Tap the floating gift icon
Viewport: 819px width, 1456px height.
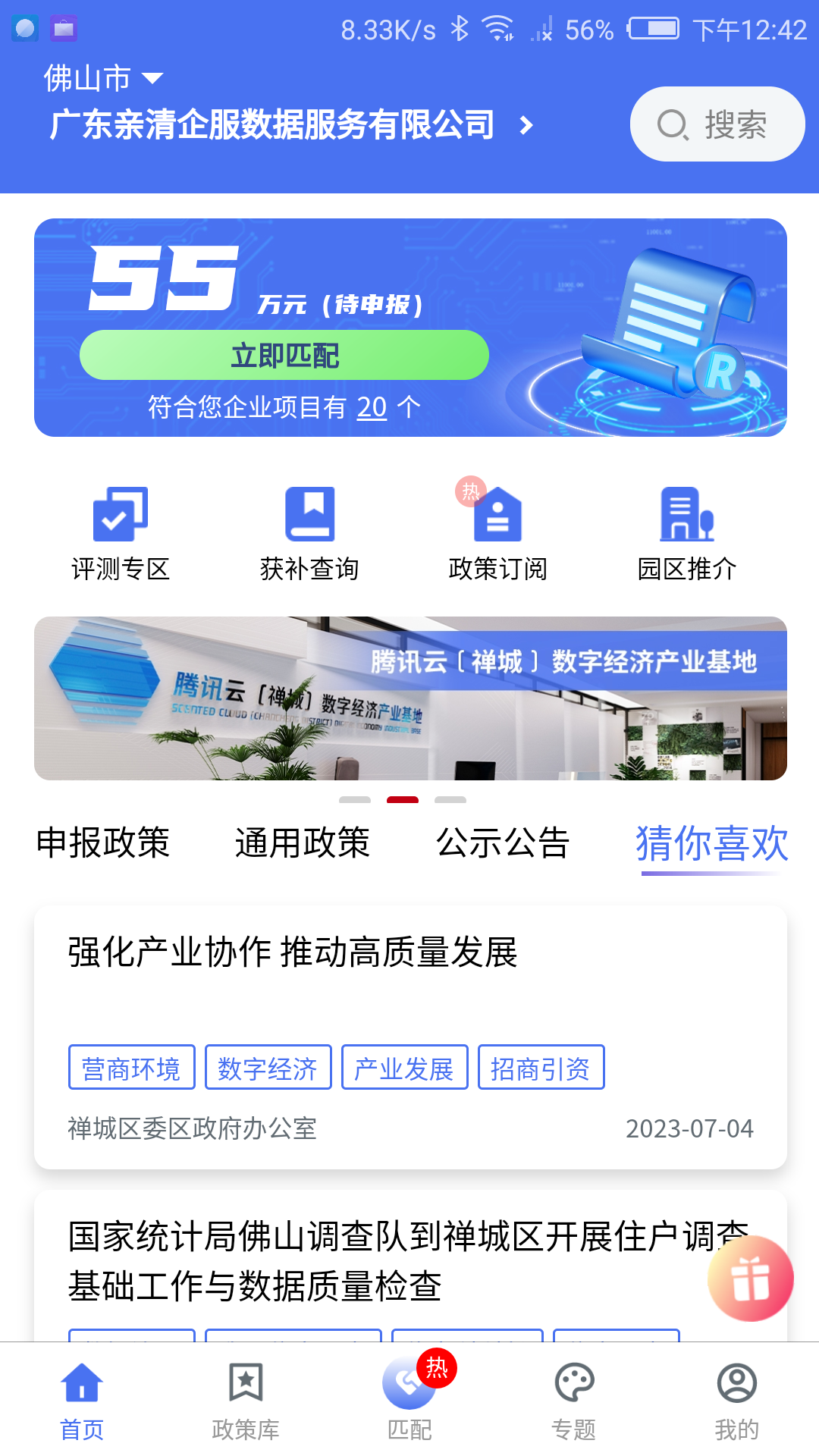pyautogui.click(x=751, y=1279)
